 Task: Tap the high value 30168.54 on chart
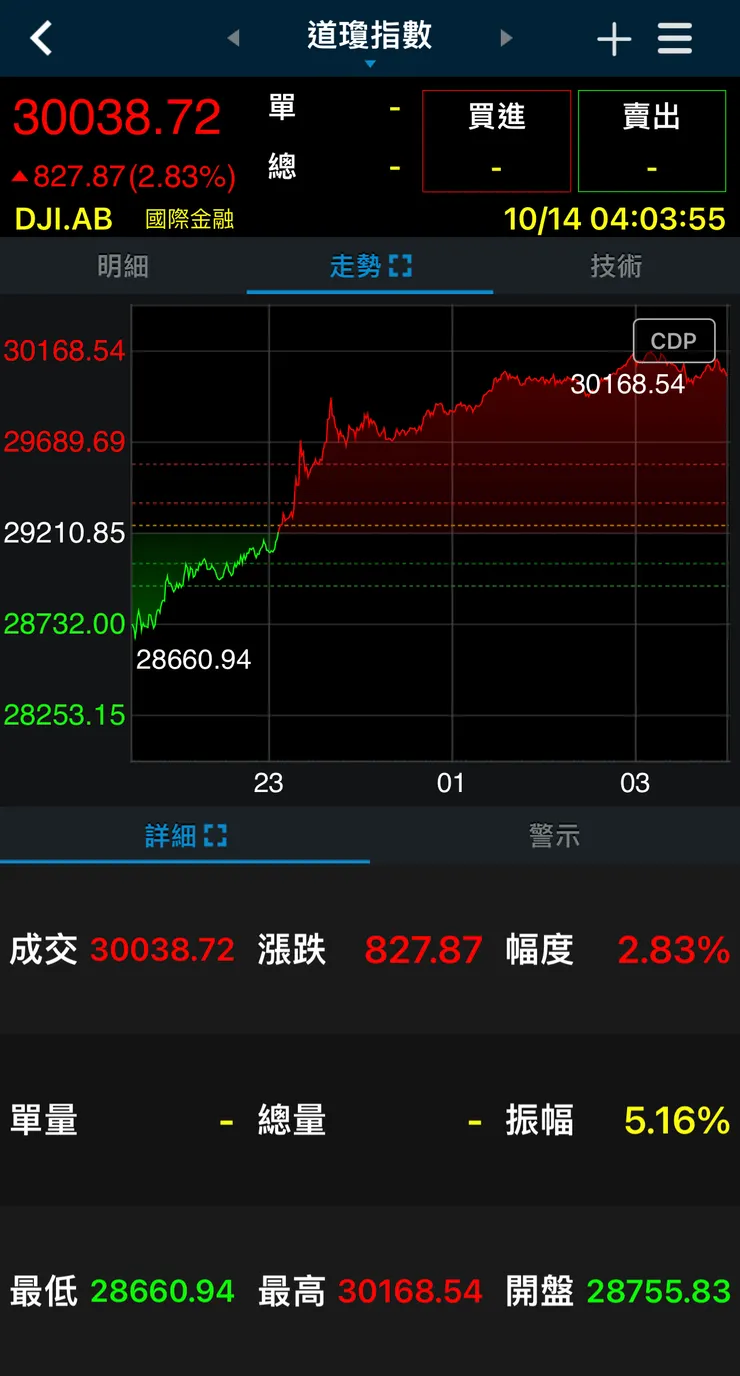628,384
